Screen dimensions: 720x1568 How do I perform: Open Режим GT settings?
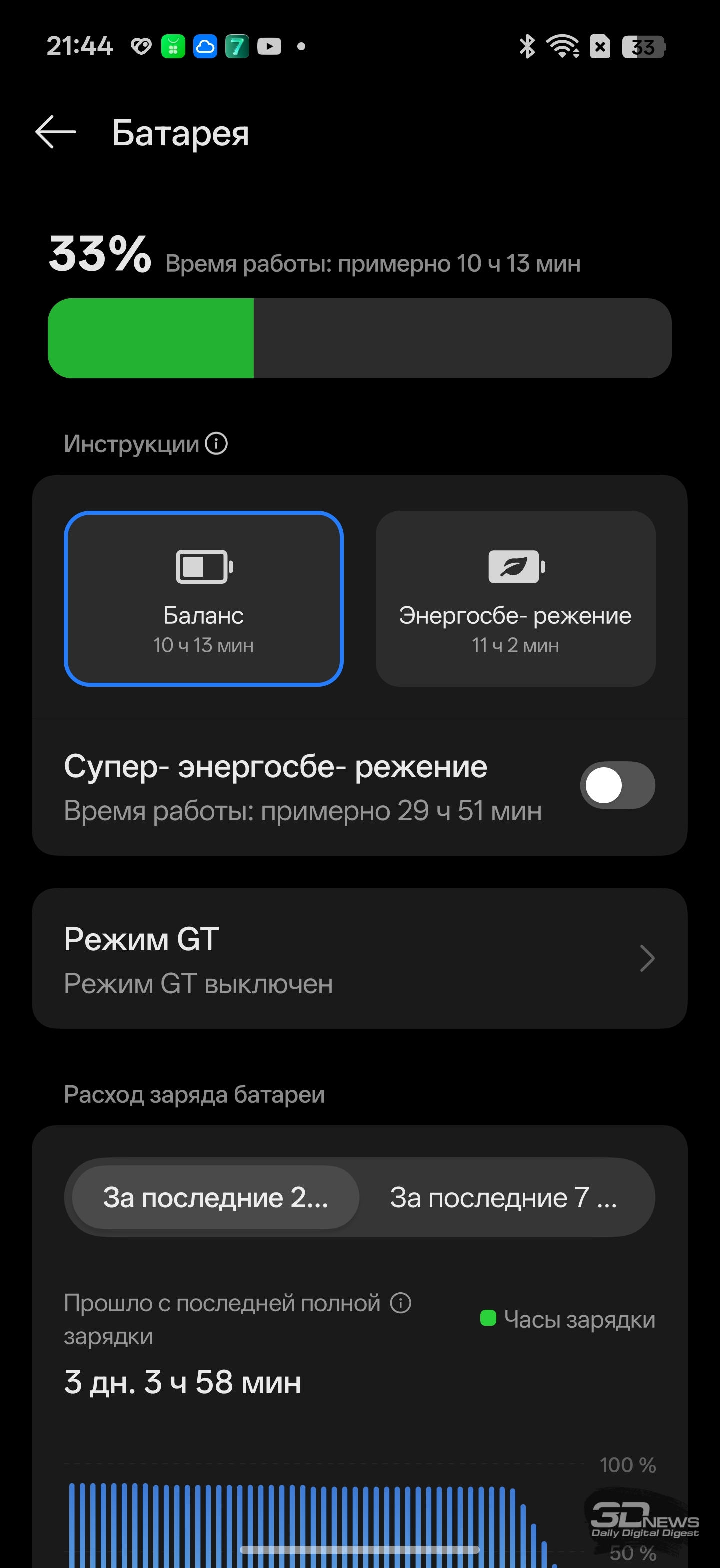pos(359,958)
